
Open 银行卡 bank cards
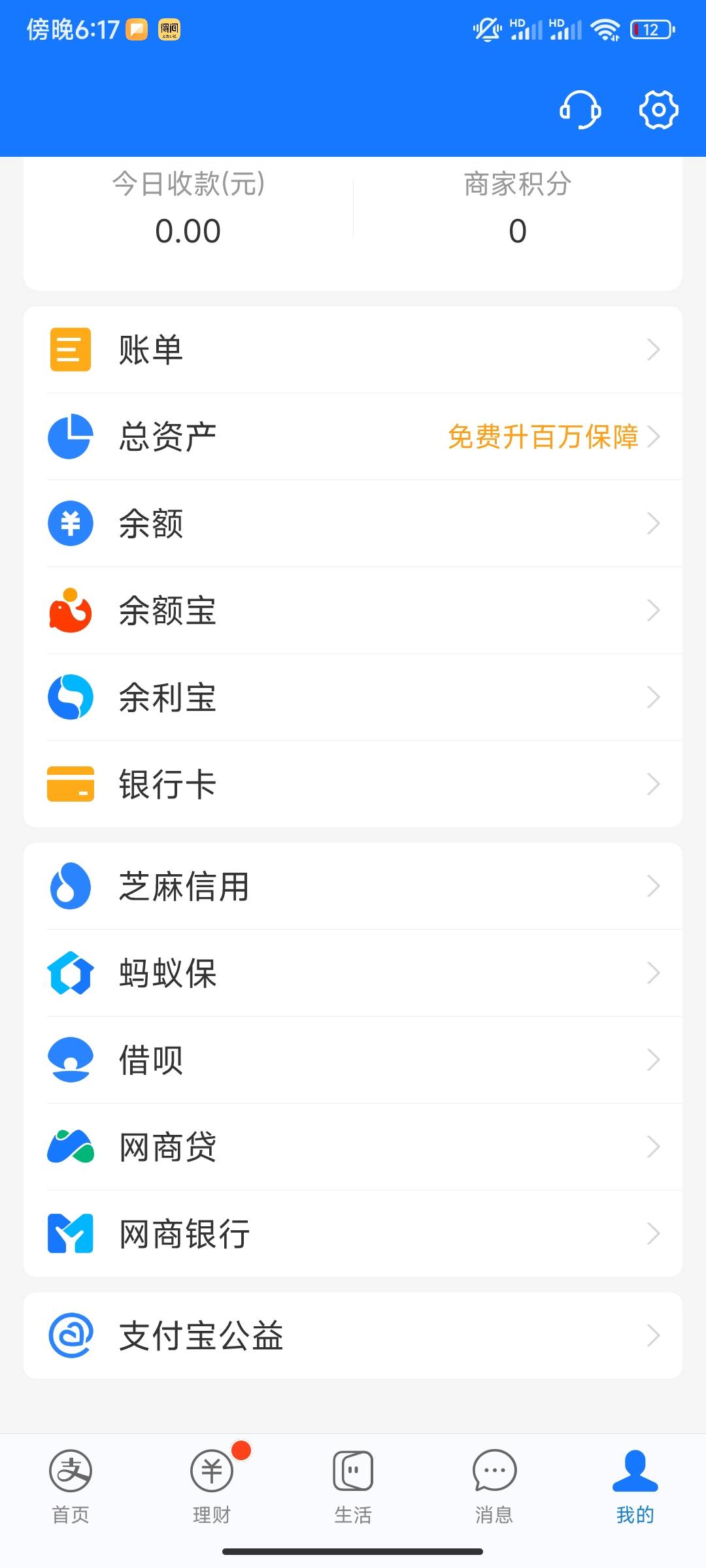pos(353,784)
